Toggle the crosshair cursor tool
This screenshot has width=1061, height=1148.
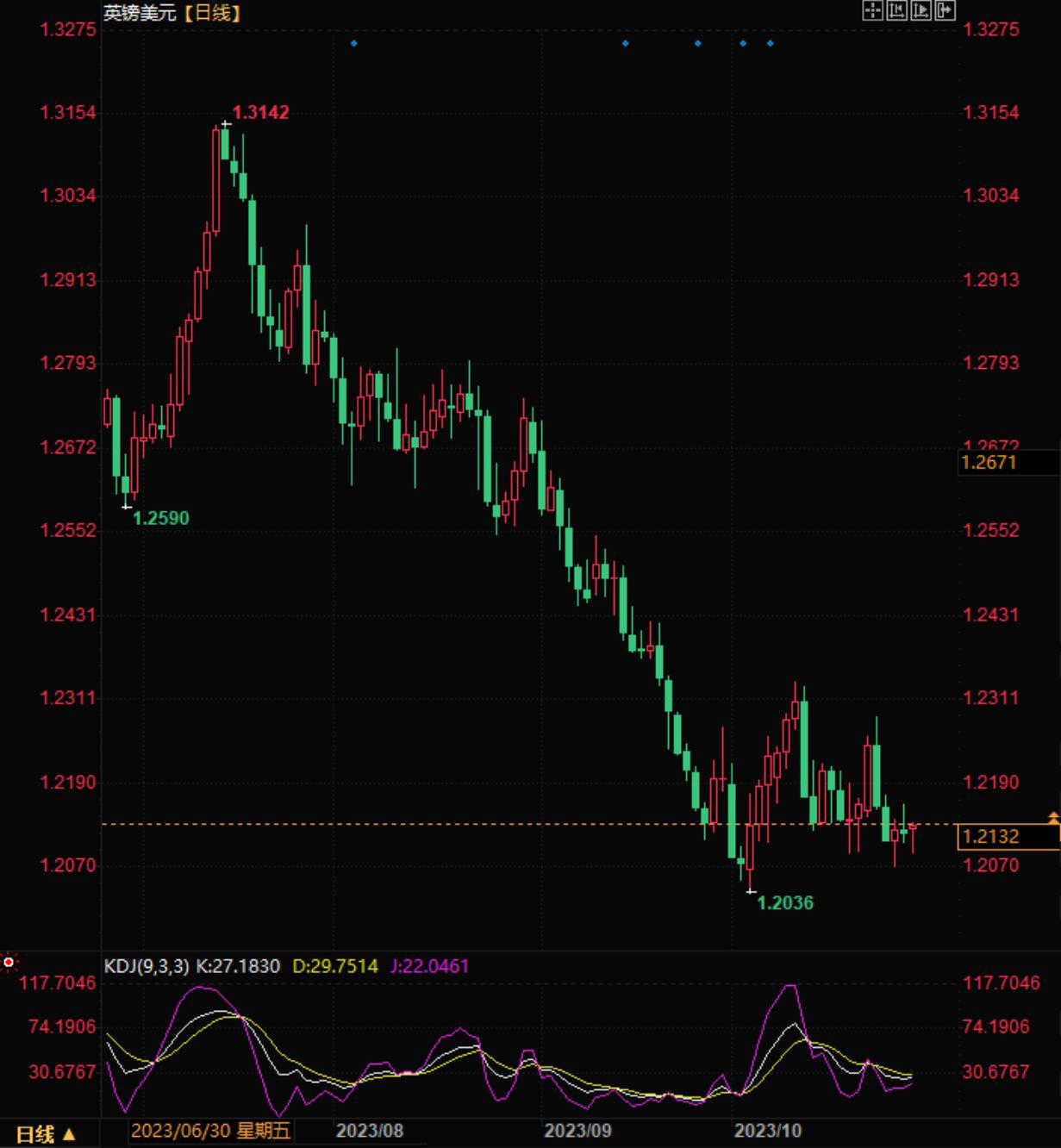[x=872, y=10]
